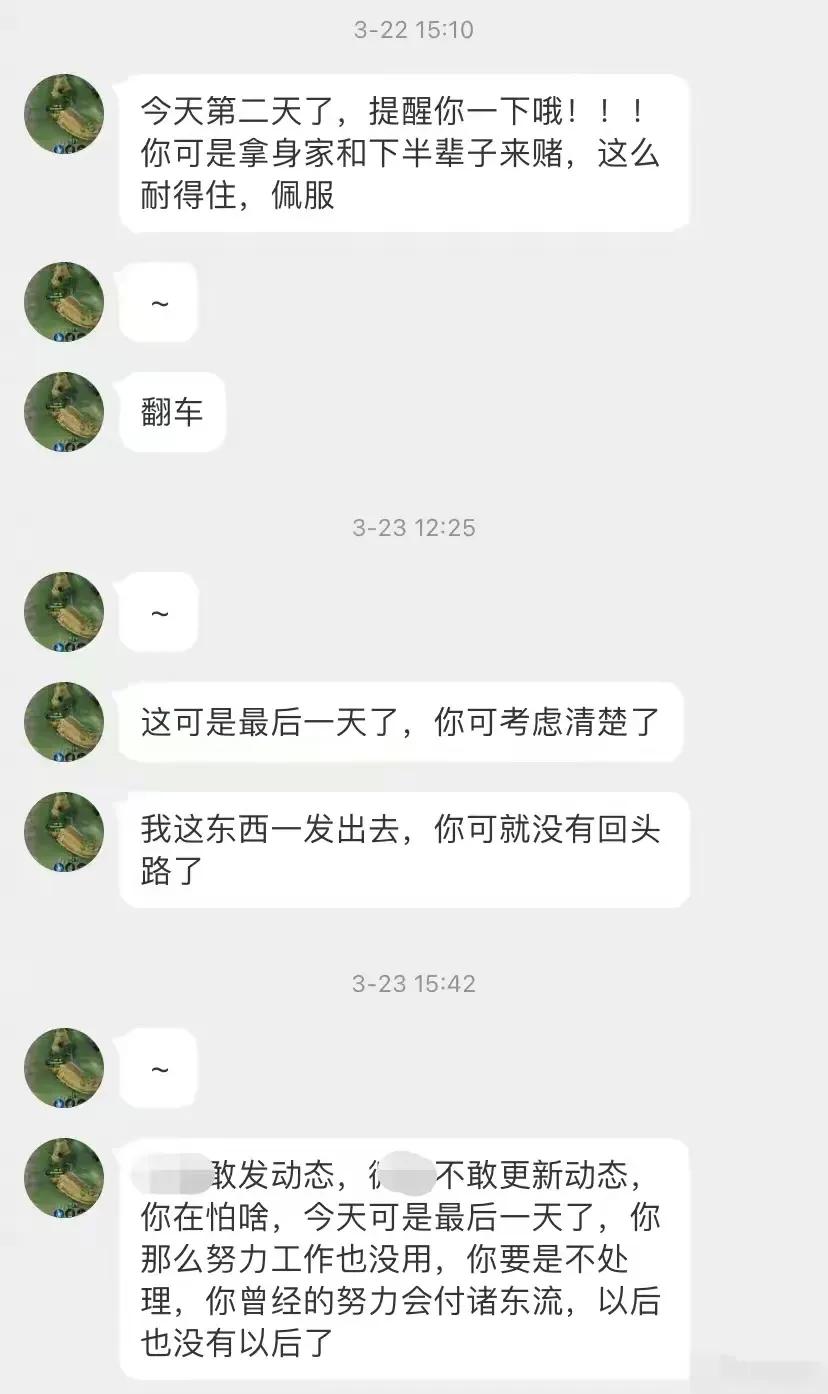Open avatar beside the last long message
Screen dimensions: 828x1394
63,1180
